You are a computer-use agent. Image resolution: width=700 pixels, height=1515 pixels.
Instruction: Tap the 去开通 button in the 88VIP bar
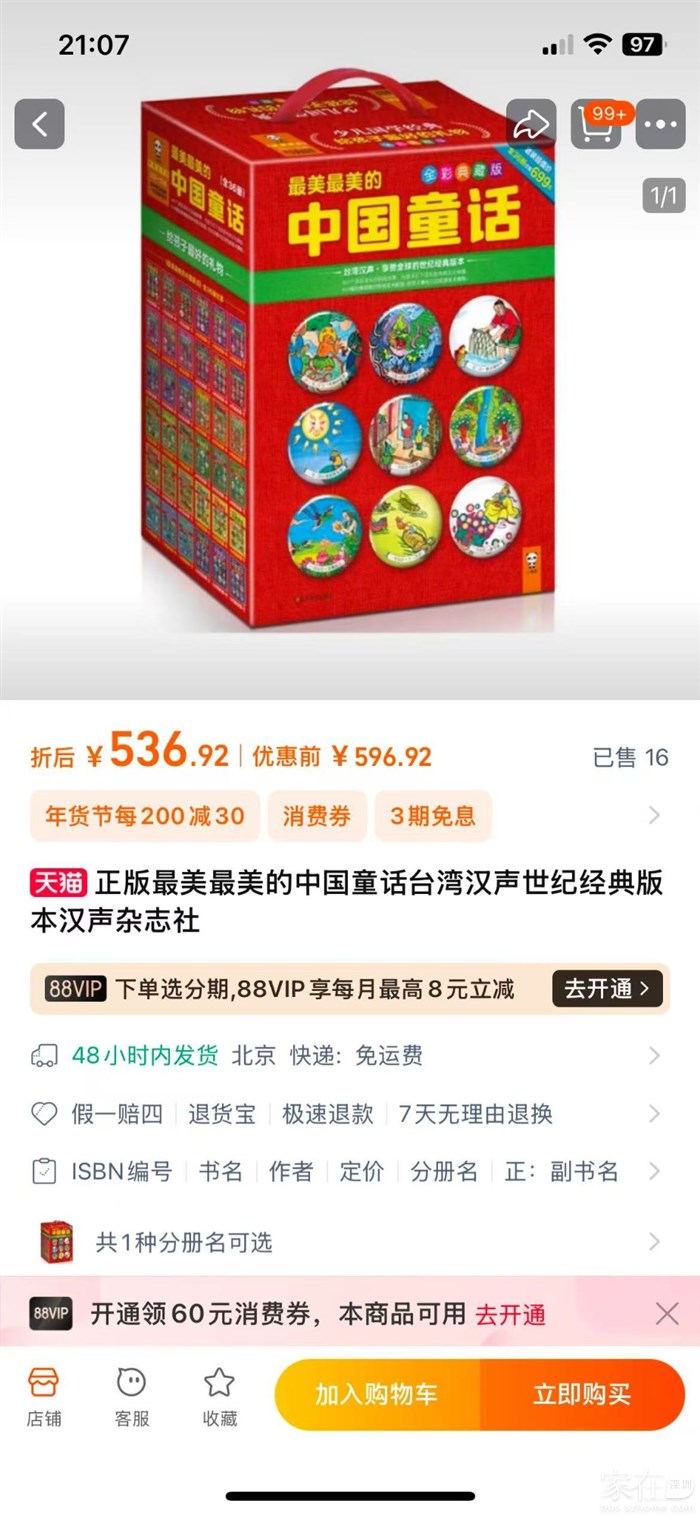pyautogui.click(x=607, y=989)
